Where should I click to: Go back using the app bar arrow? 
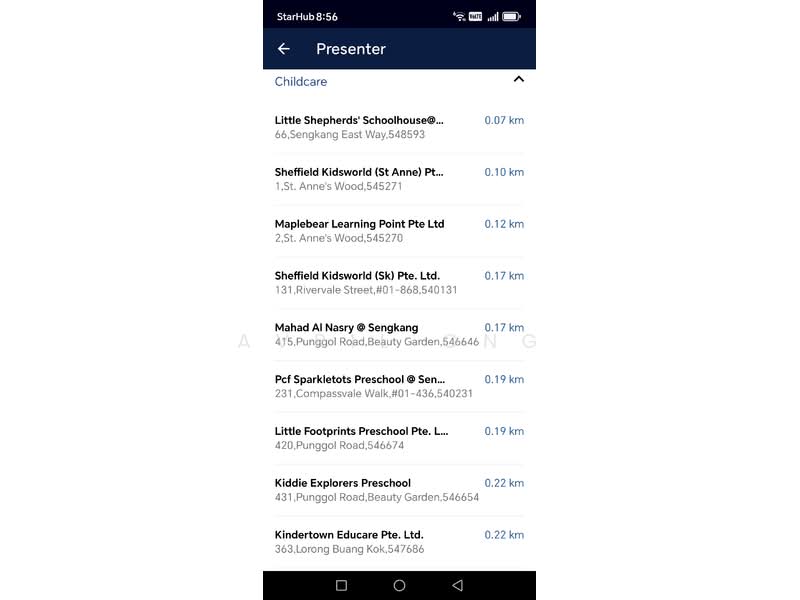pyautogui.click(x=284, y=49)
